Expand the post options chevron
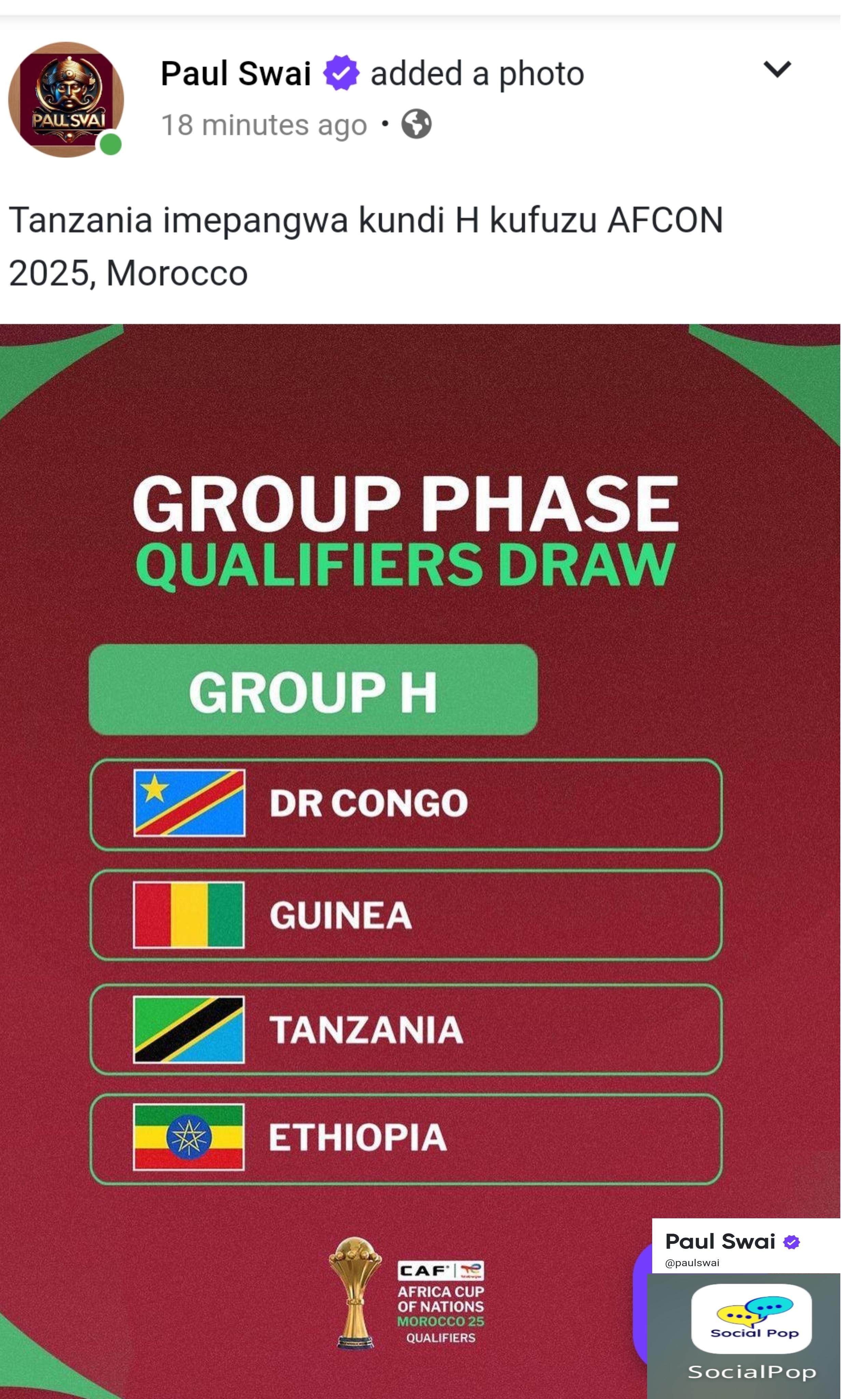Image resolution: width=868 pixels, height=1399 pixels. coord(777,69)
